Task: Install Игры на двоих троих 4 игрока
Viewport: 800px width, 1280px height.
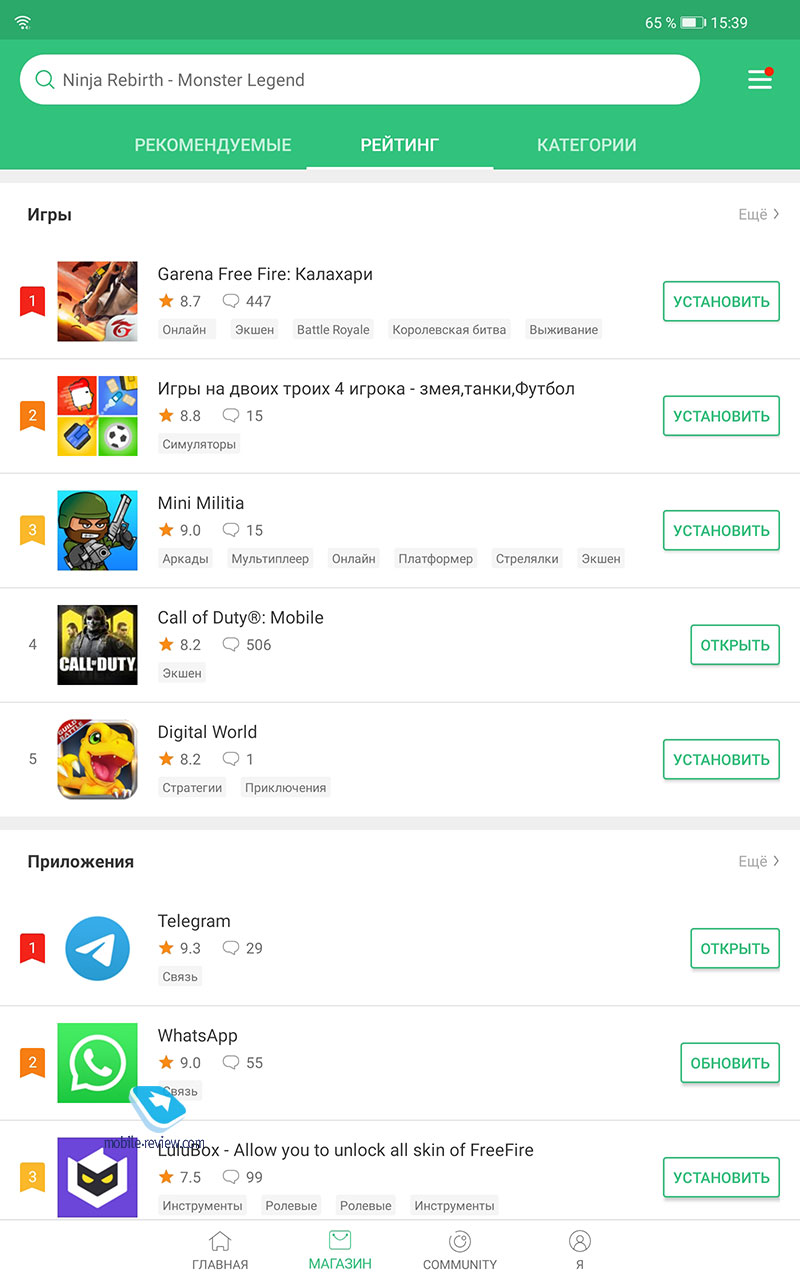Action: point(721,416)
